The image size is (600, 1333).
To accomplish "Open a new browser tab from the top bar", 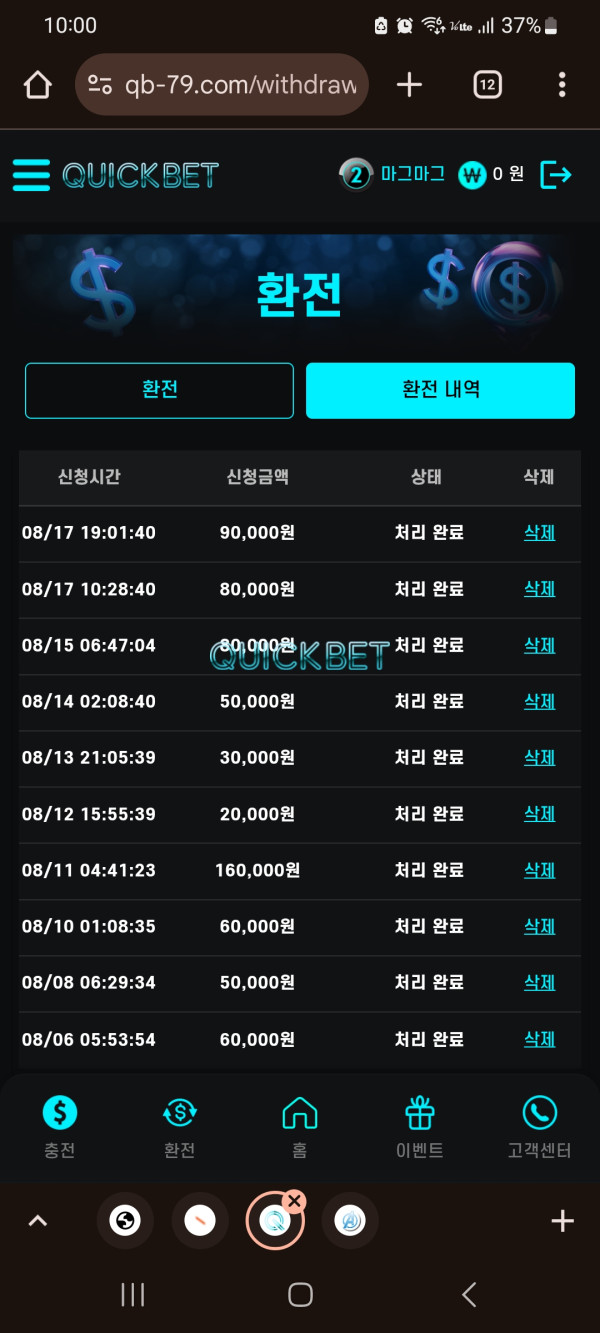I will coord(409,85).
